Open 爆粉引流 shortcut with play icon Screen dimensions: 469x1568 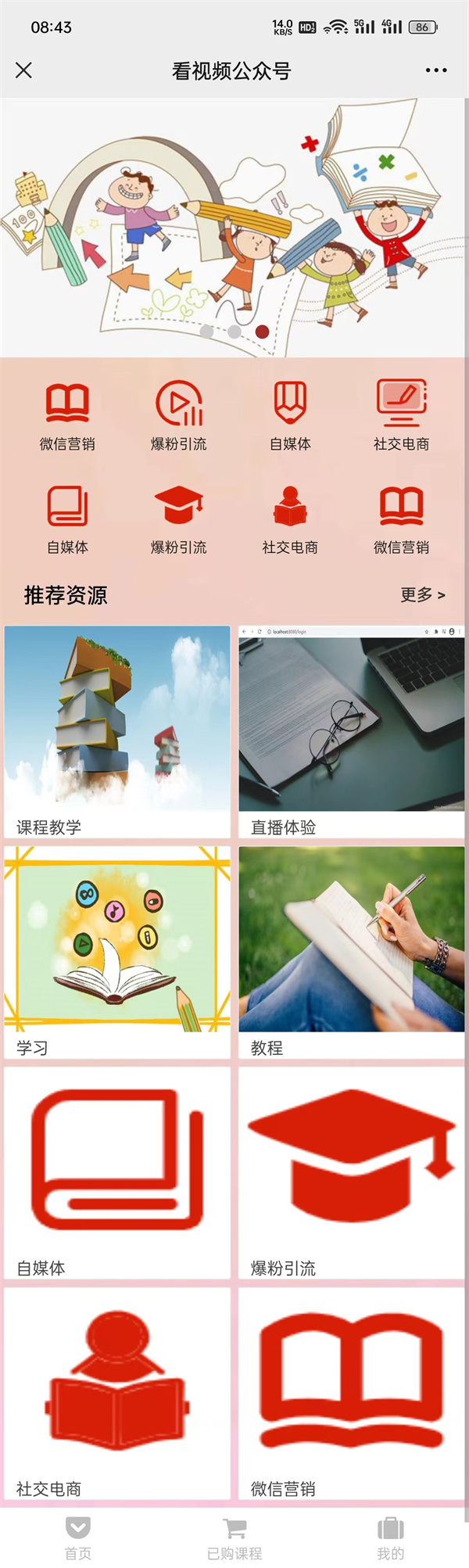click(179, 415)
